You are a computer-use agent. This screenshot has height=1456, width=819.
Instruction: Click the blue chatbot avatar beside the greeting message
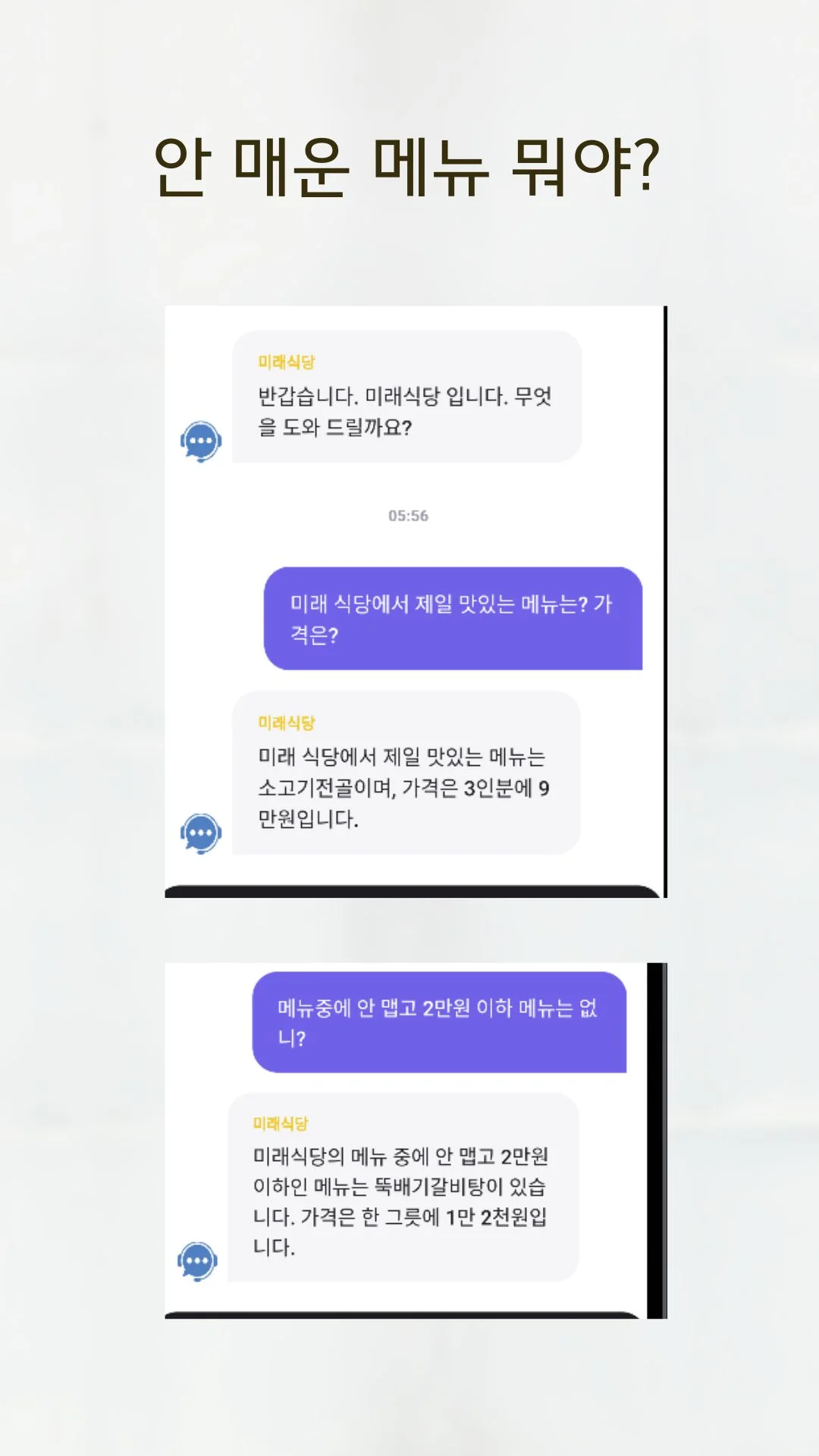click(199, 443)
